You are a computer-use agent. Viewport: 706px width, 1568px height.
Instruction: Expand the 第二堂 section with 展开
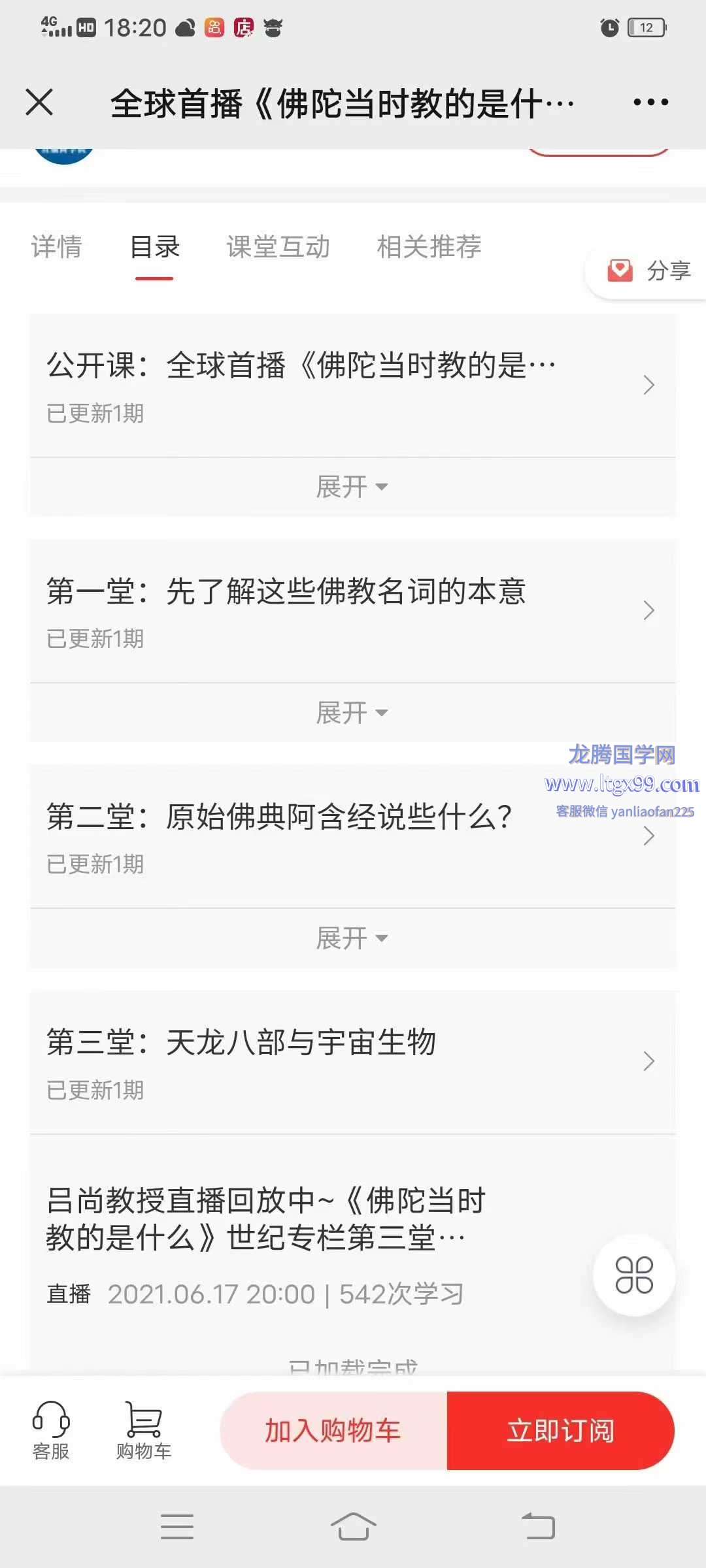click(x=352, y=938)
